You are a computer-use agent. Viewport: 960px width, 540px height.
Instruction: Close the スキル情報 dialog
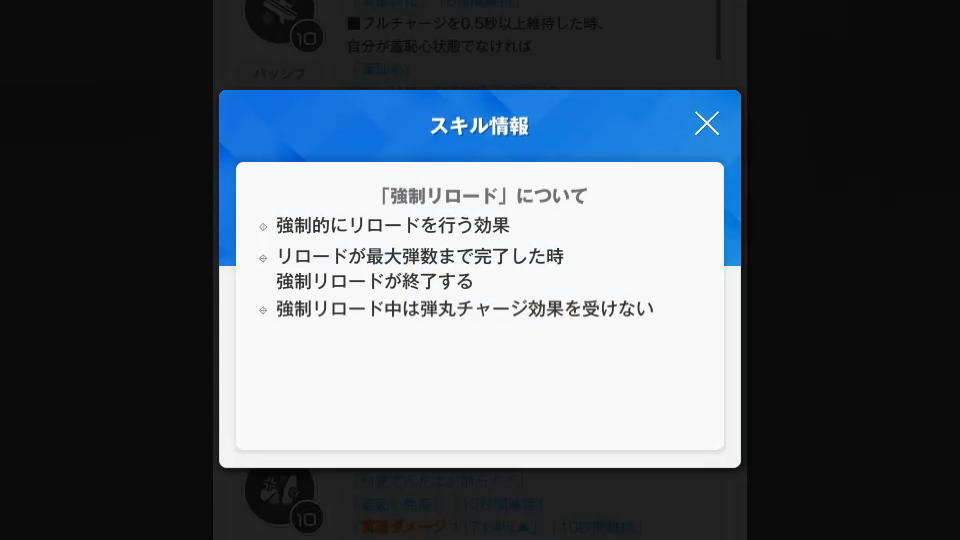click(706, 124)
